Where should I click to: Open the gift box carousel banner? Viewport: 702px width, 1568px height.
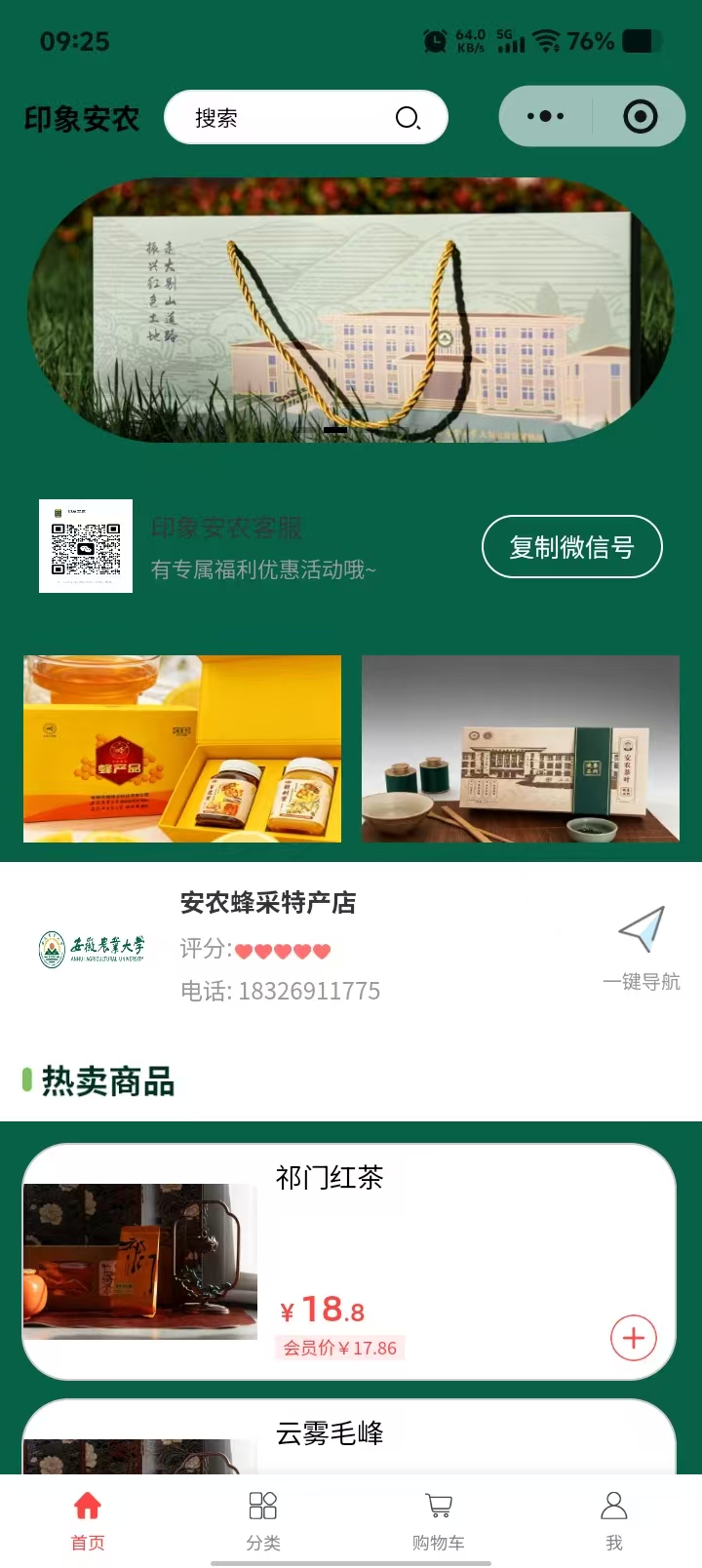click(x=351, y=310)
